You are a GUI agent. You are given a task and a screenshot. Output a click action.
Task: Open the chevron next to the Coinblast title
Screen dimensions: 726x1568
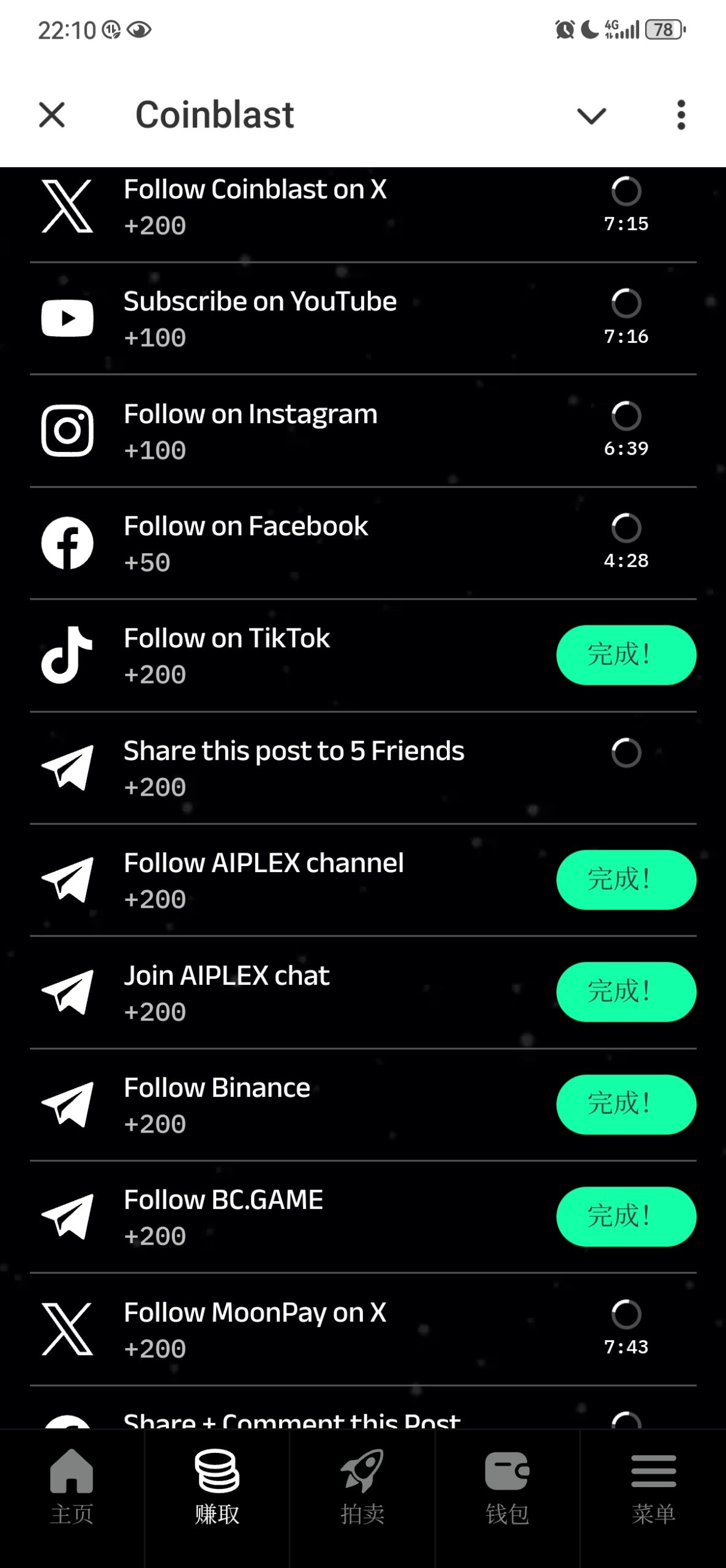click(x=591, y=115)
